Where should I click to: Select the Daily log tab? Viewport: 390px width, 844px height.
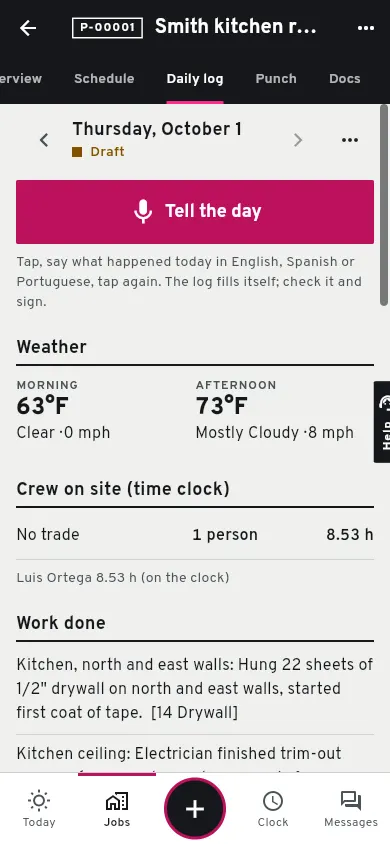pyautogui.click(x=195, y=79)
